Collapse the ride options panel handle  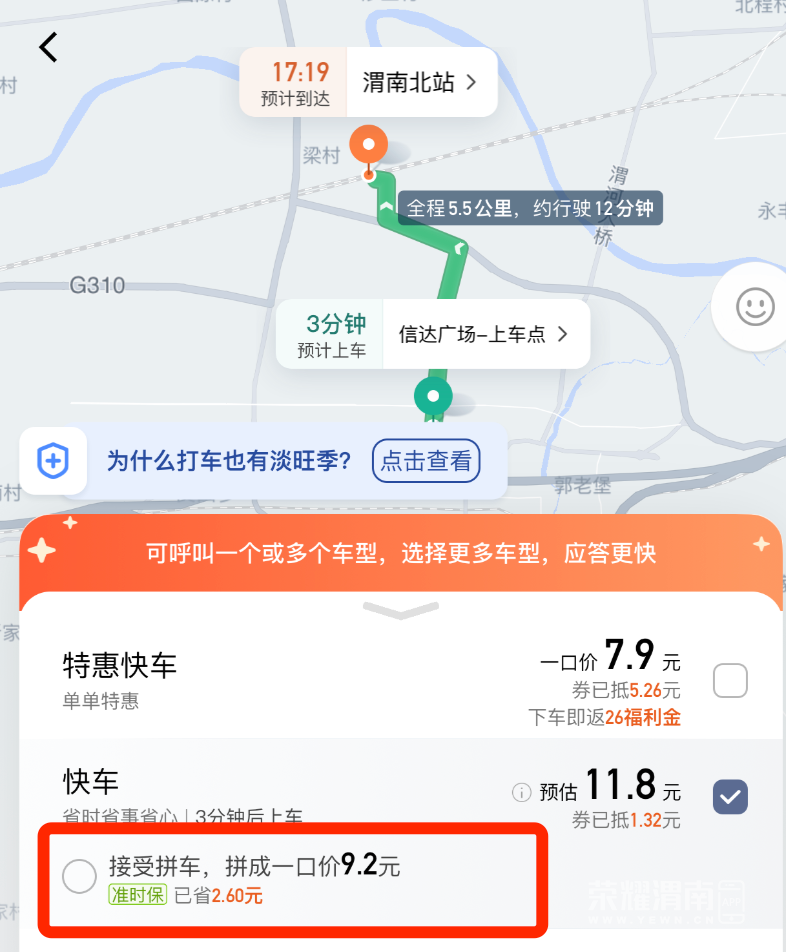click(400, 610)
